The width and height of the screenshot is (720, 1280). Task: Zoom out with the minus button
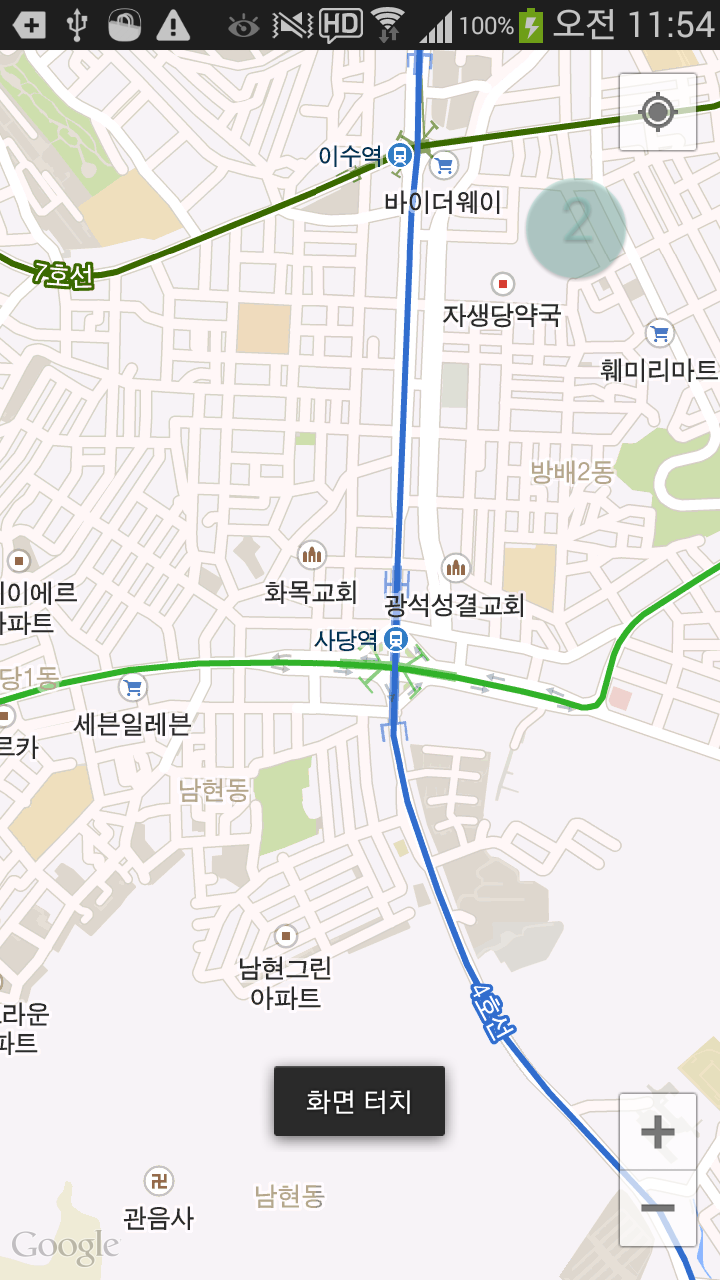pyautogui.click(x=657, y=1208)
